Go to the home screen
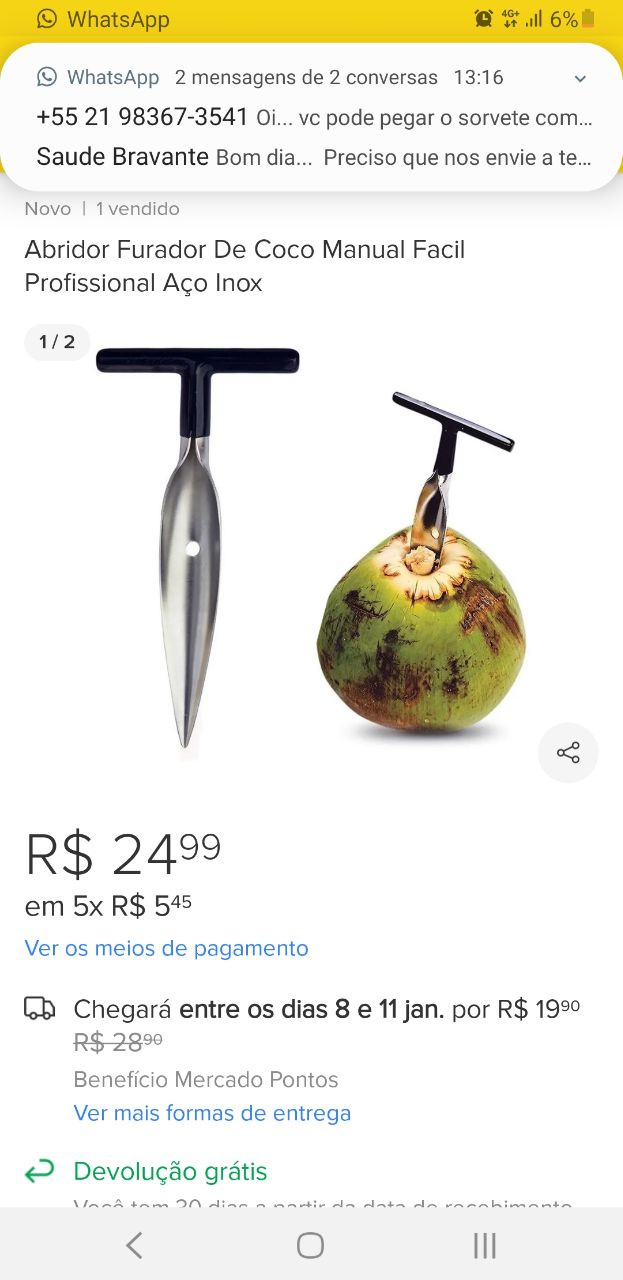 pos(310,1245)
